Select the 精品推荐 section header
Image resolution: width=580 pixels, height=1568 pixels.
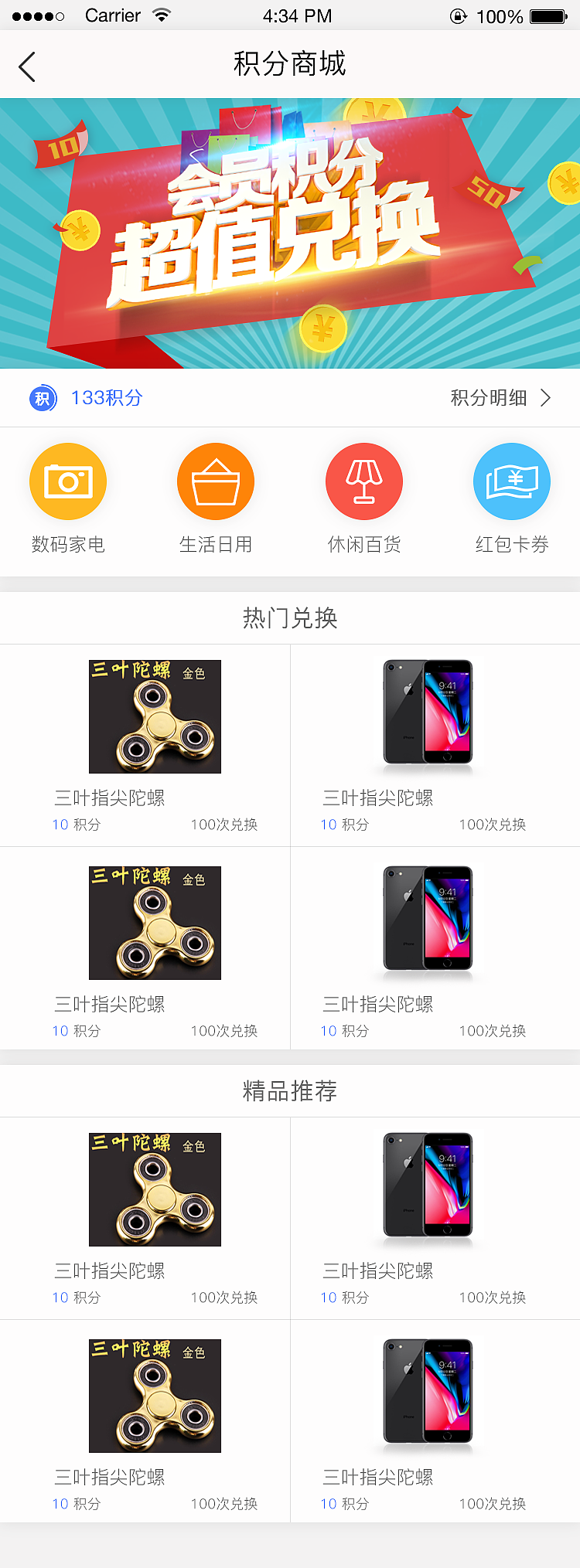click(x=290, y=1090)
